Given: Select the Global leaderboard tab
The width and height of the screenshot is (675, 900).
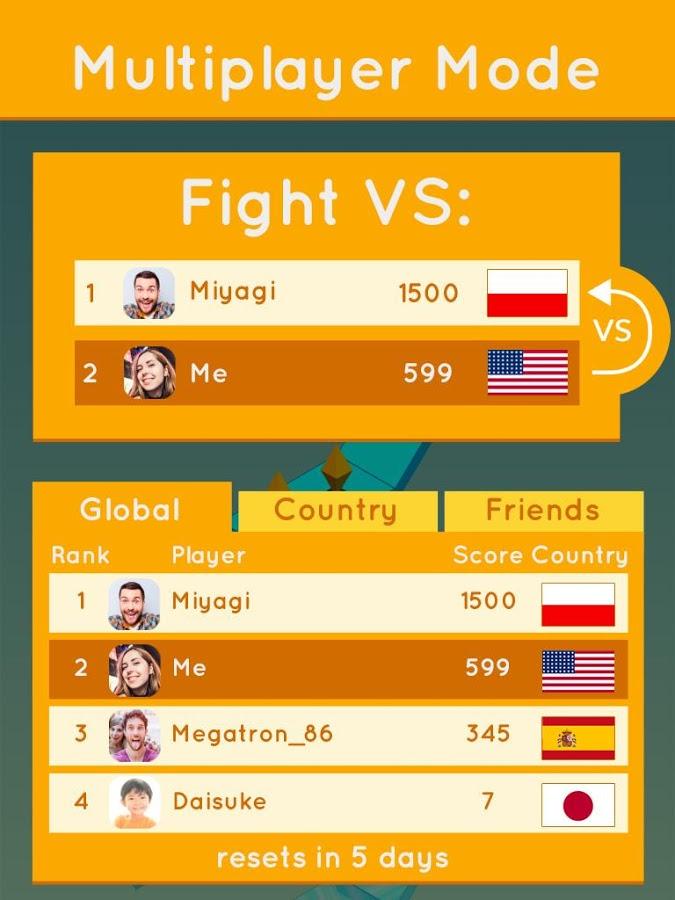Looking at the screenshot, I should 130,511.
